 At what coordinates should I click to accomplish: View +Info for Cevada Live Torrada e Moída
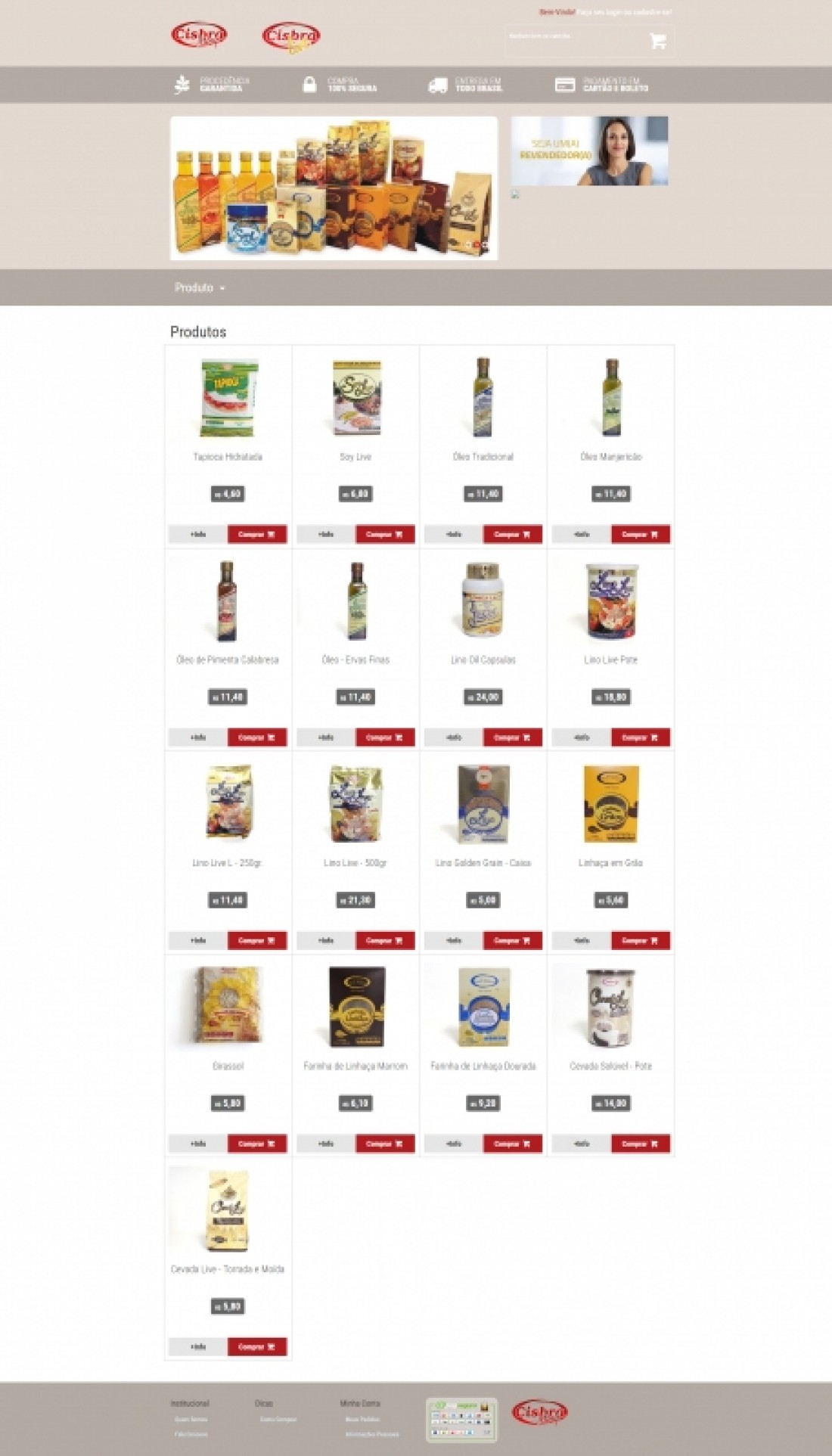pos(198,1346)
